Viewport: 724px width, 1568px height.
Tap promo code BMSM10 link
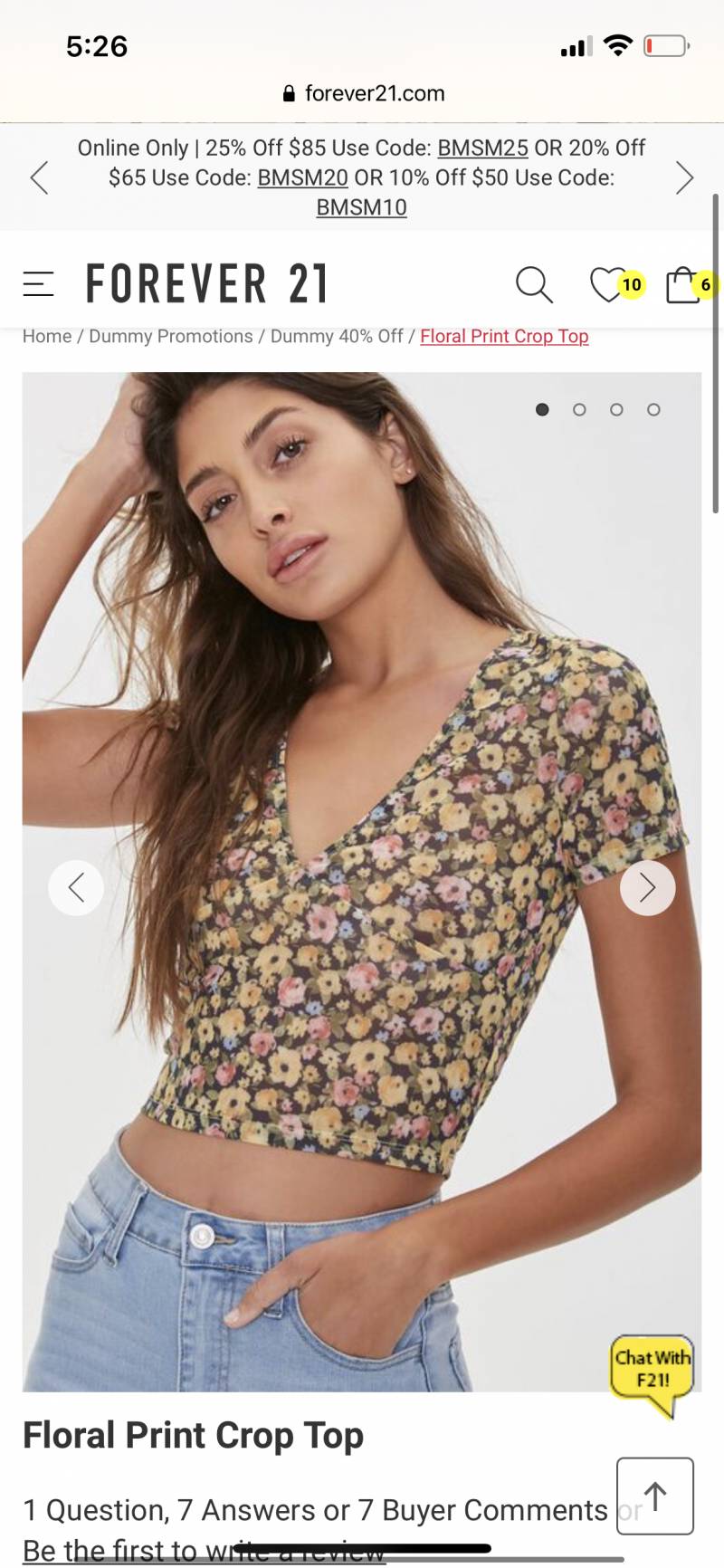361,207
